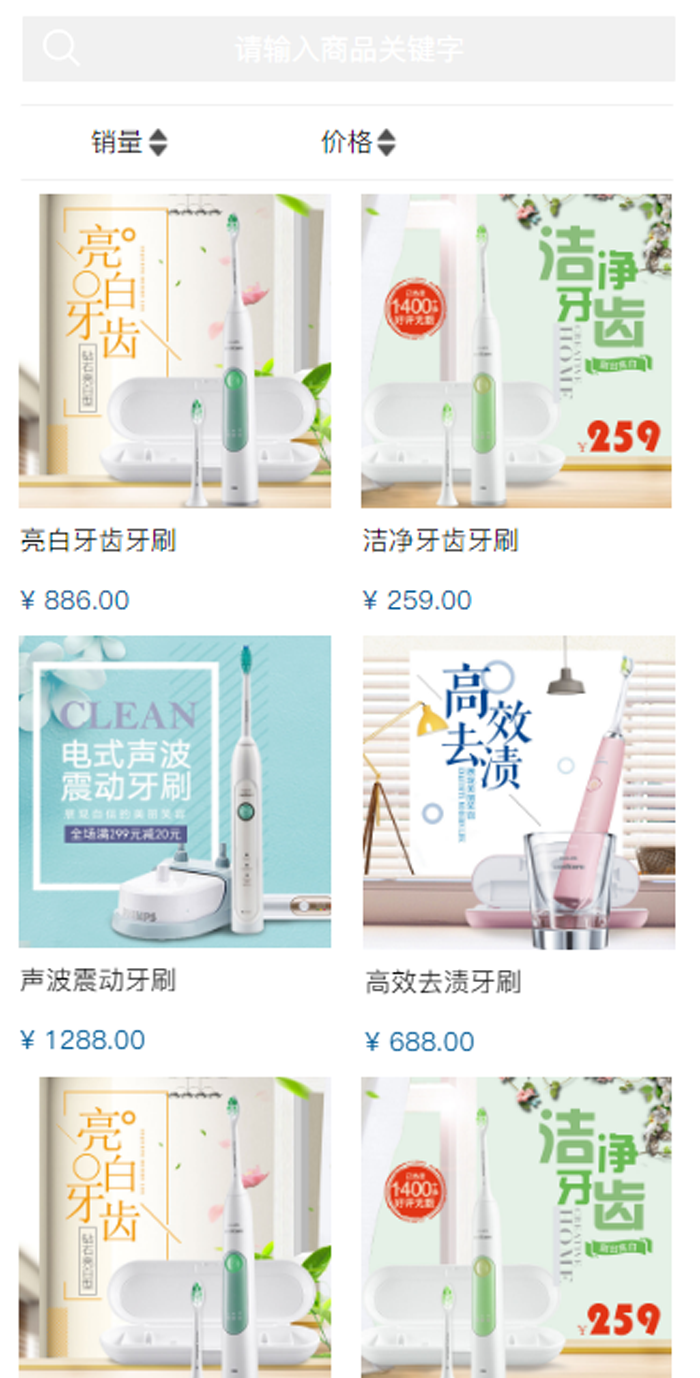Tap the product keyword search field
The height and width of the screenshot is (1378, 700).
click(349, 49)
